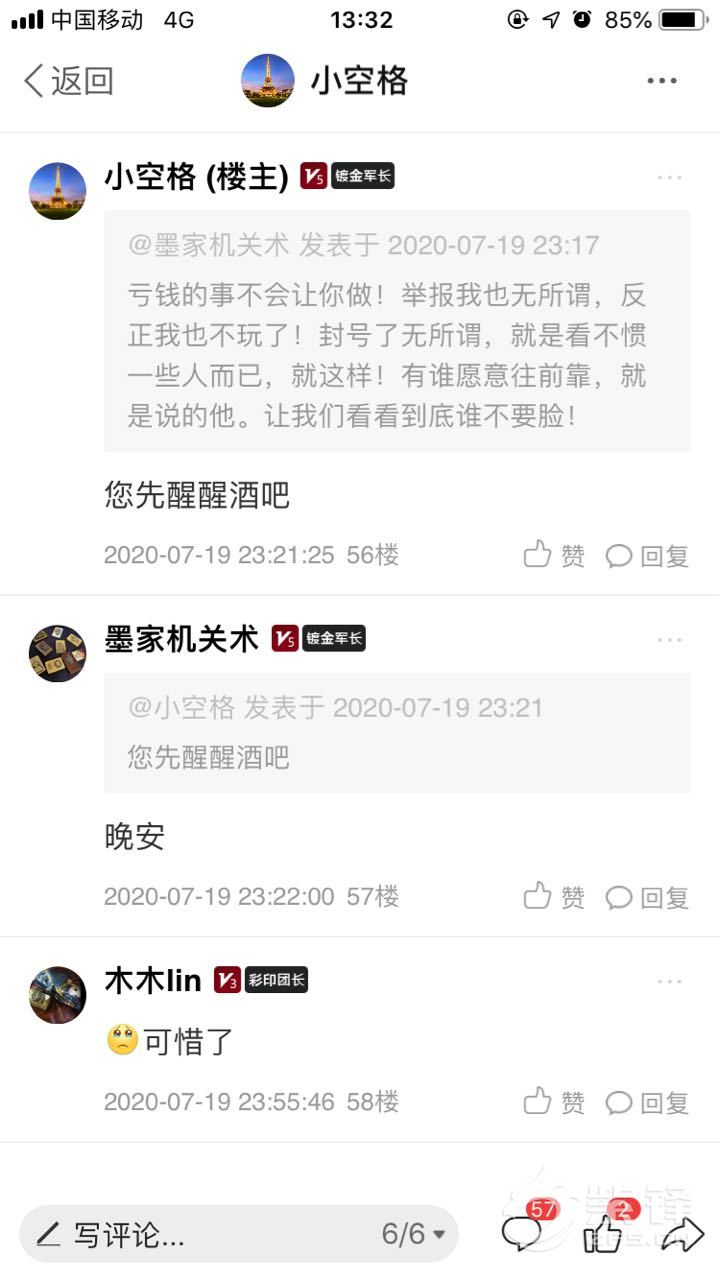Open the top-right overflow menu
Viewport: 720px width, 1280px height.
tap(662, 81)
